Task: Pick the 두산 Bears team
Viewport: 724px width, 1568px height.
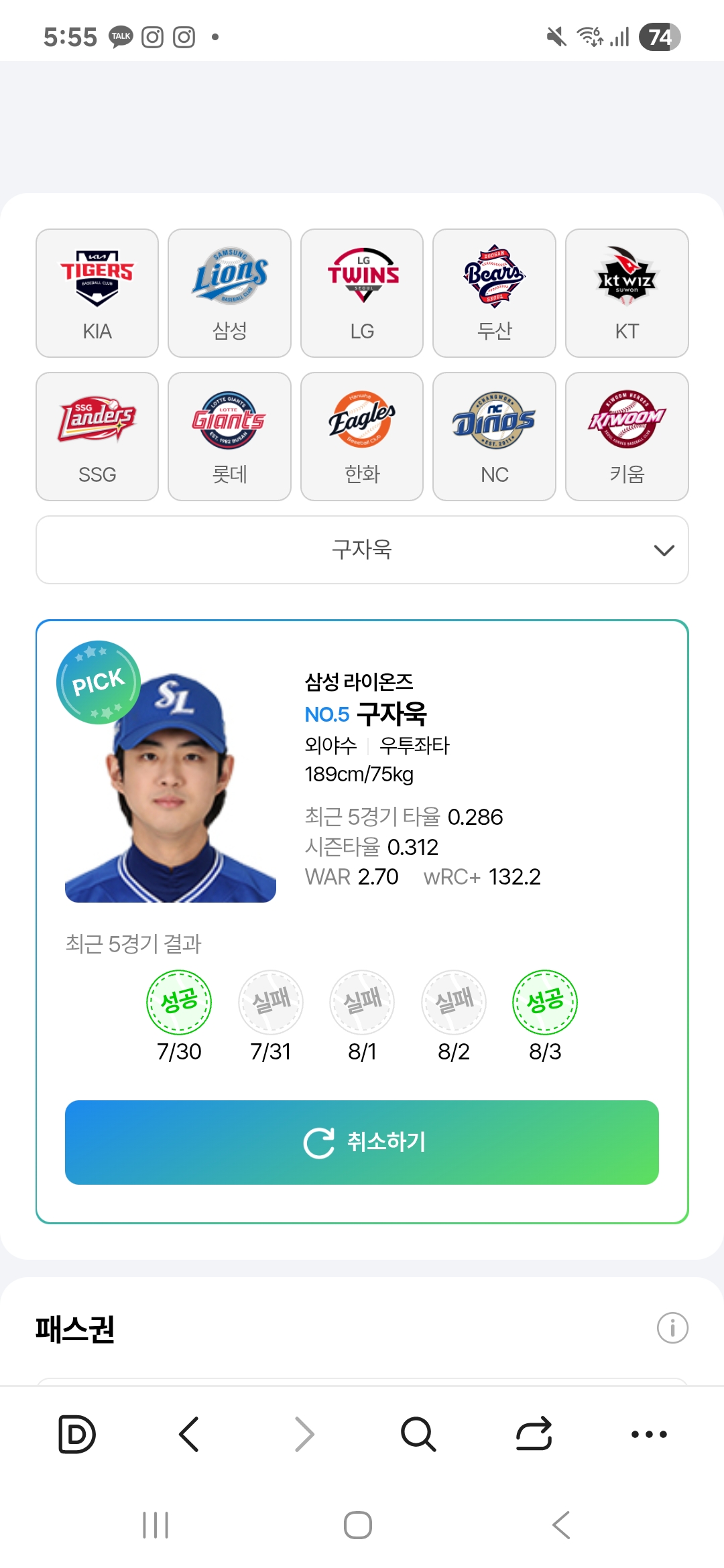Action: coord(494,293)
